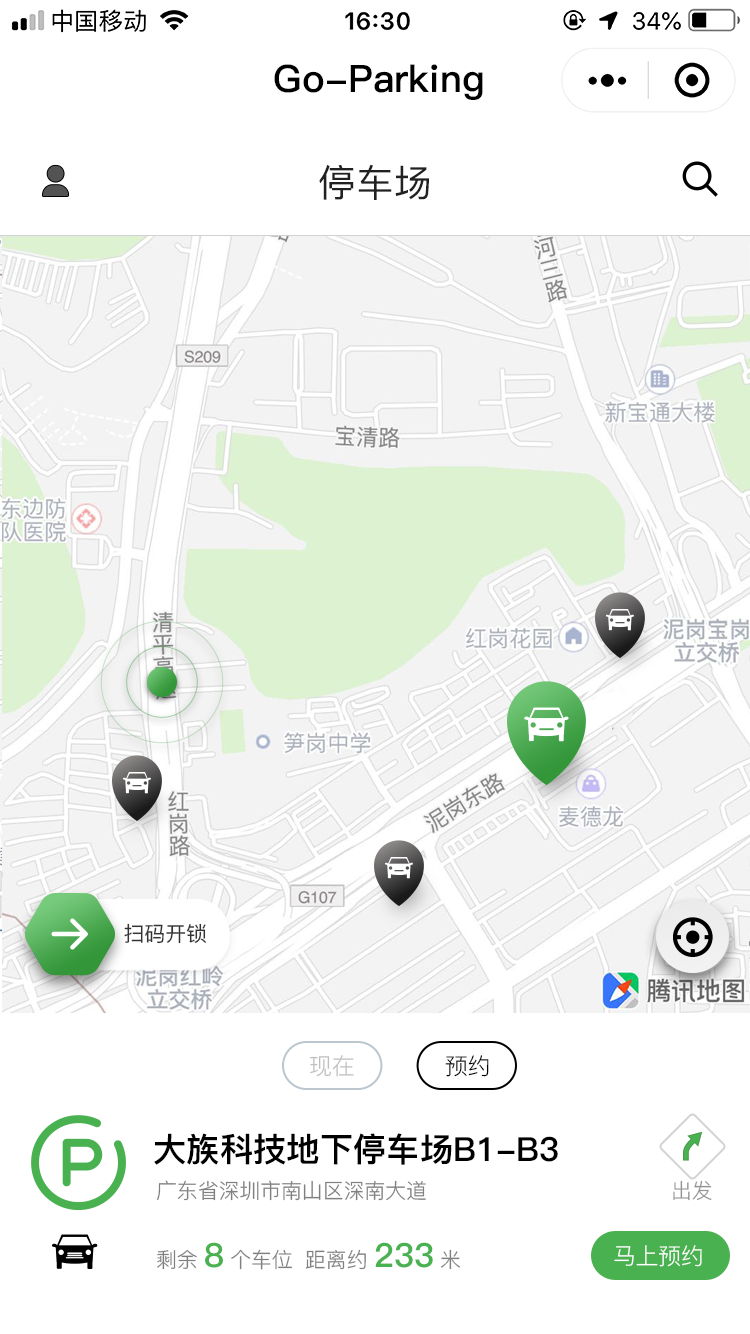
Task: Close the mini program via target icon
Action: coord(692,81)
